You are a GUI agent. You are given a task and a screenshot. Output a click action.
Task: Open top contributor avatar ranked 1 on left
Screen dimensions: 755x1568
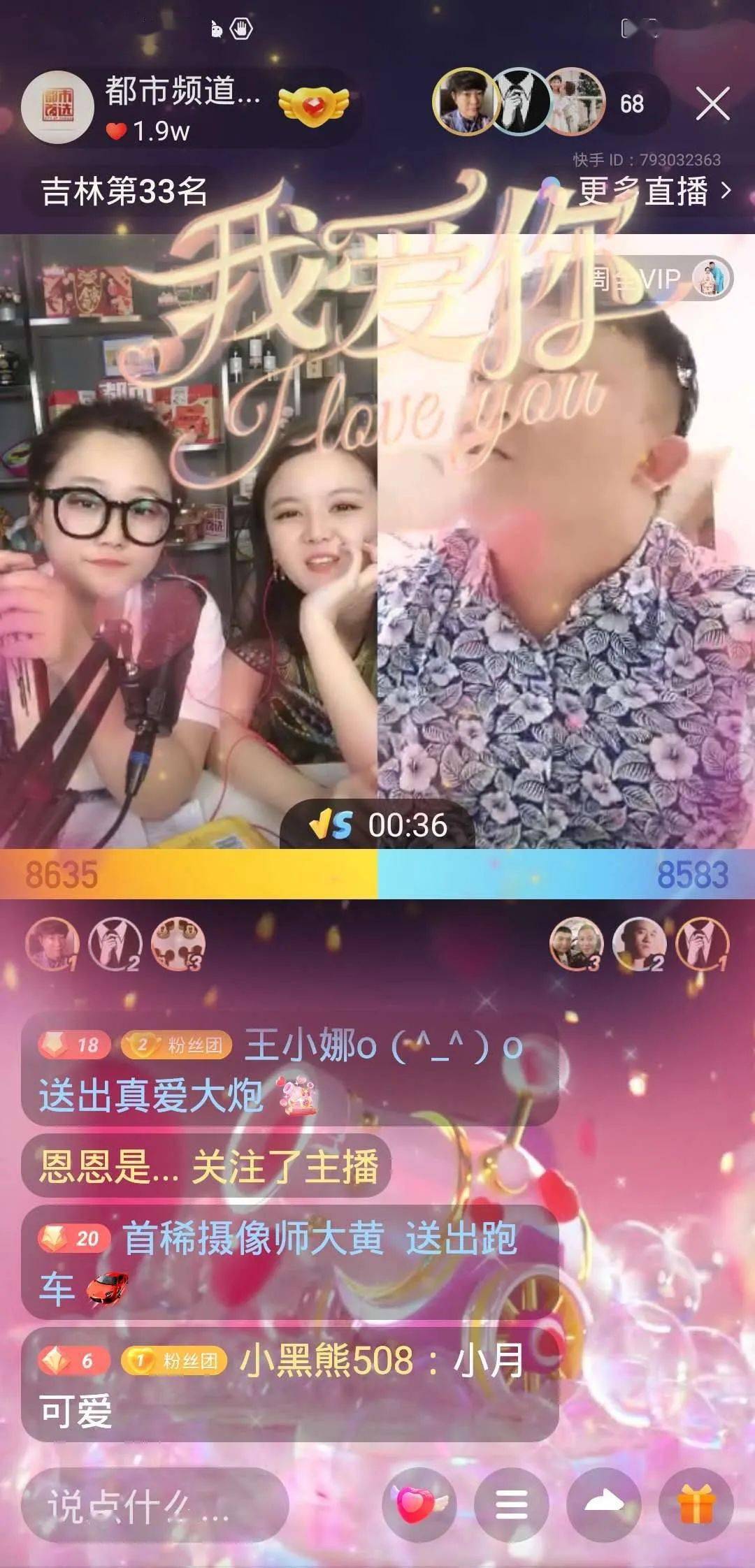click(x=52, y=944)
